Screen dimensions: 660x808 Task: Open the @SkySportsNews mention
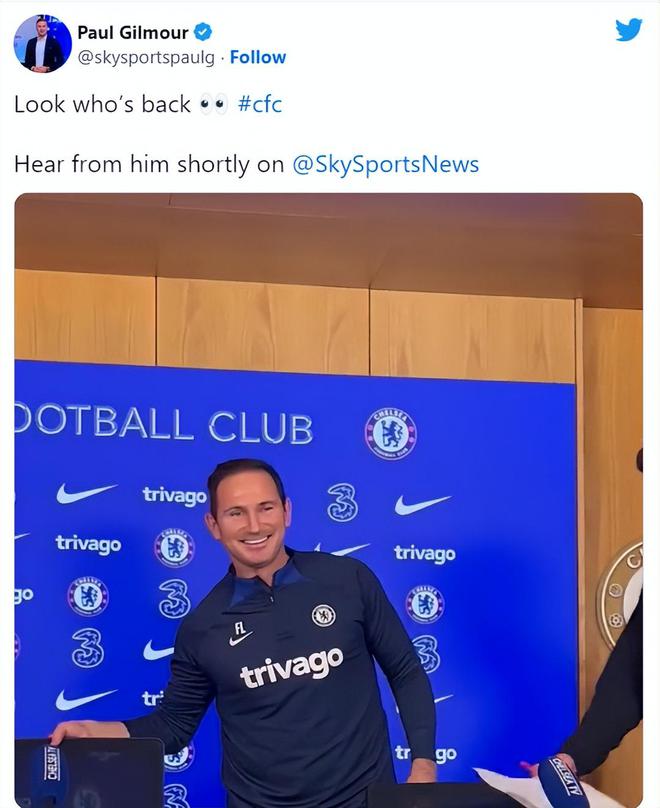point(385,164)
